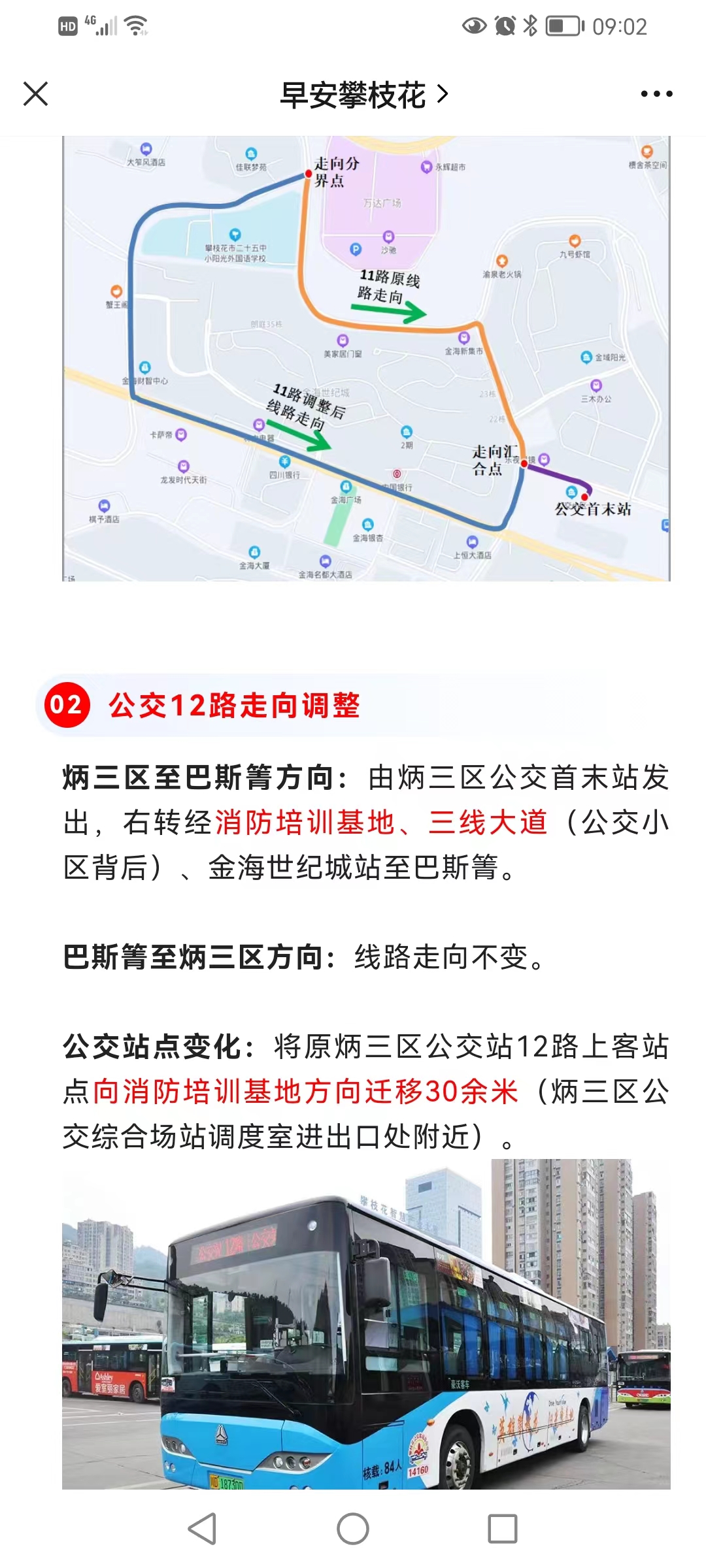Open the 早安攀枝花 account page
The height and width of the screenshot is (1568, 706).
tap(363, 95)
